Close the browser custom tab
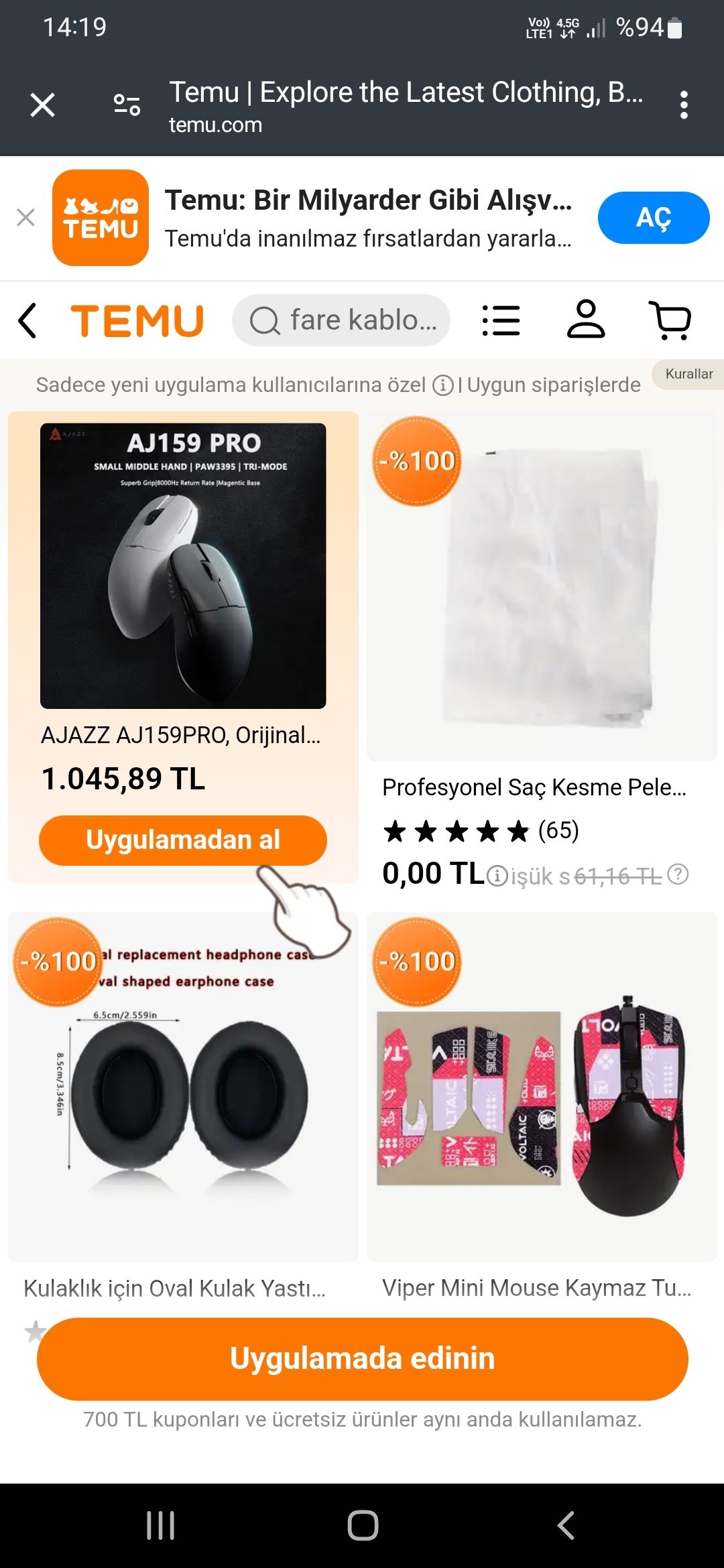Image resolution: width=724 pixels, height=1568 pixels. pos(42,105)
